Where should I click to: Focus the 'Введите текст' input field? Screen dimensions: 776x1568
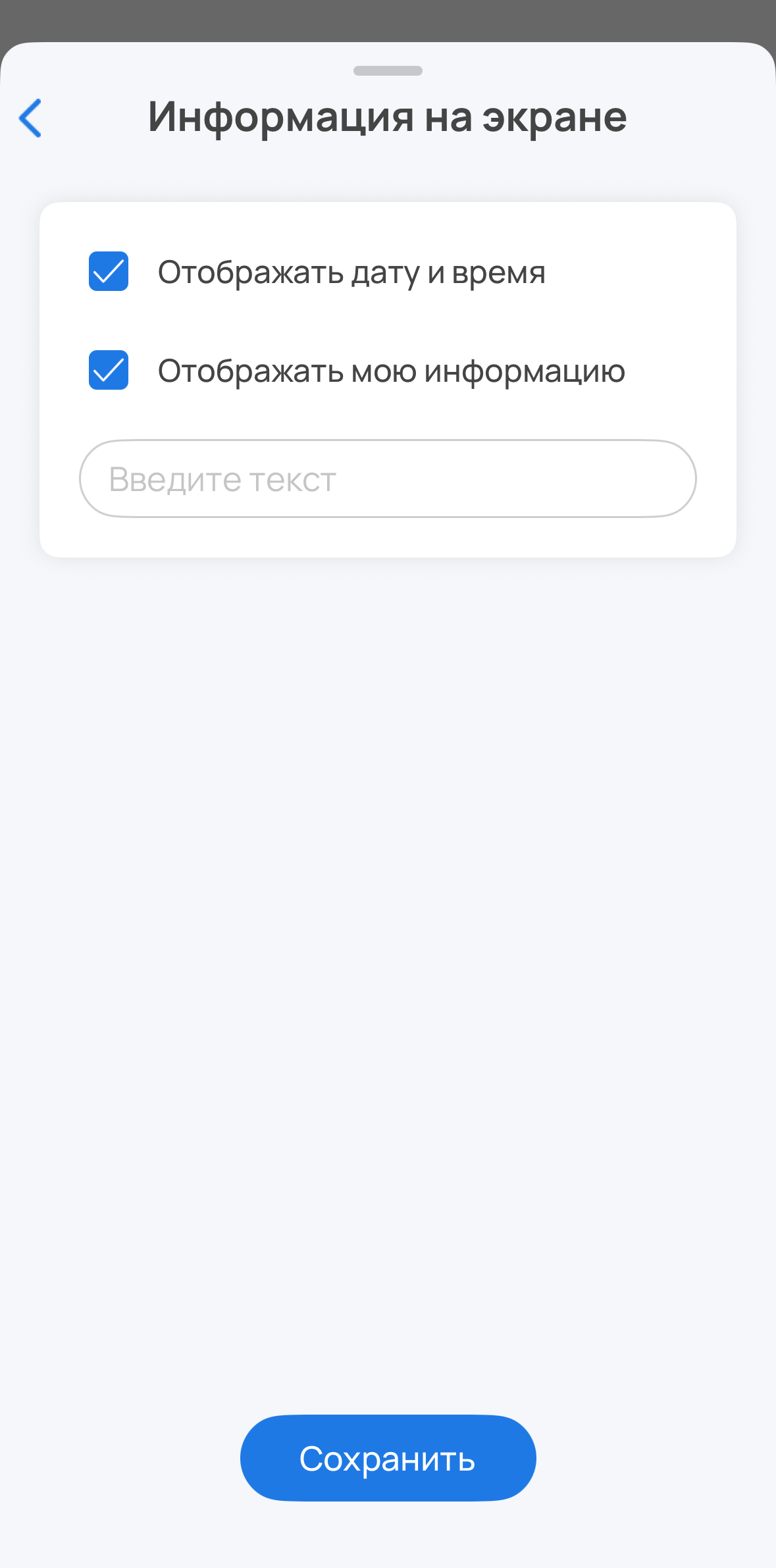(388, 479)
